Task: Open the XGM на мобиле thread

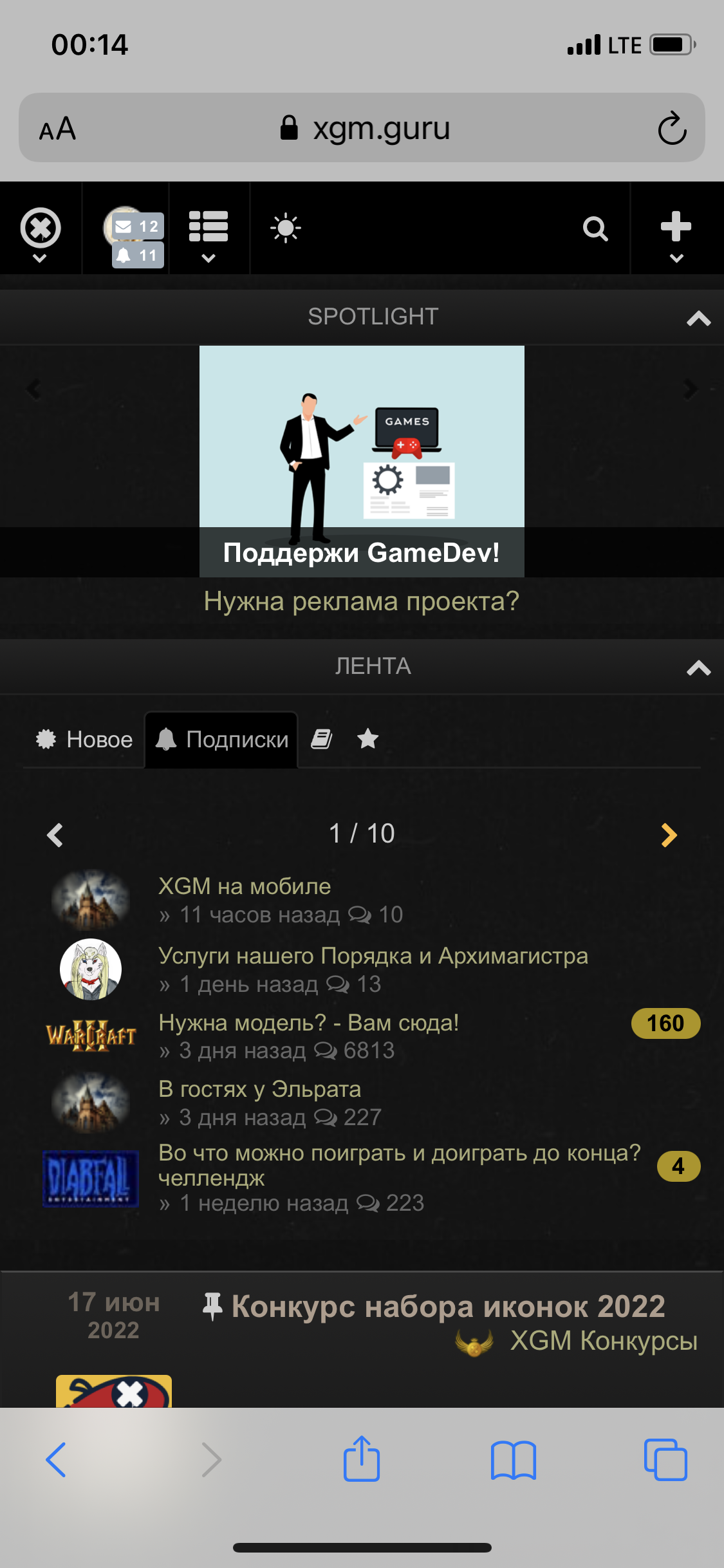Action: pyautogui.click(x=245, y=886)
